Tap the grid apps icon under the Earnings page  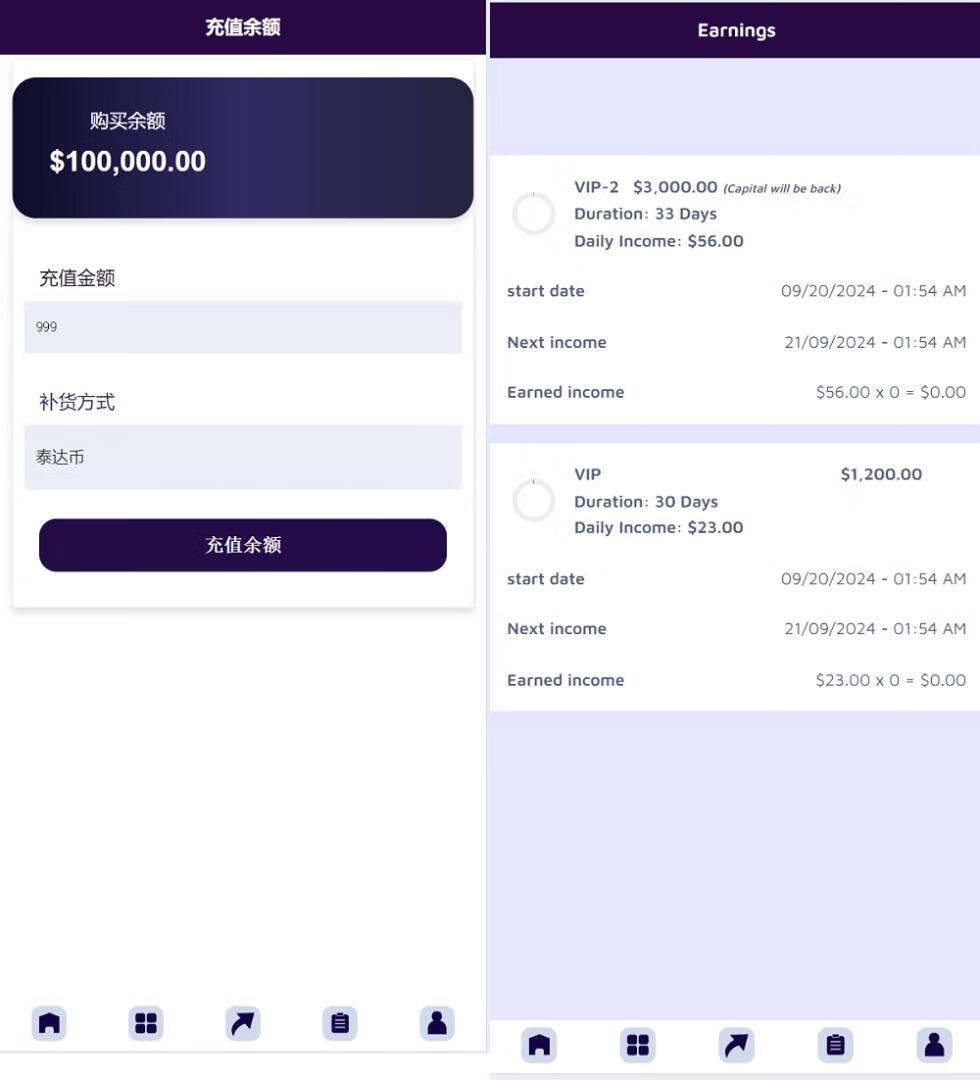pyautogui.click(x=637, y=1045)
